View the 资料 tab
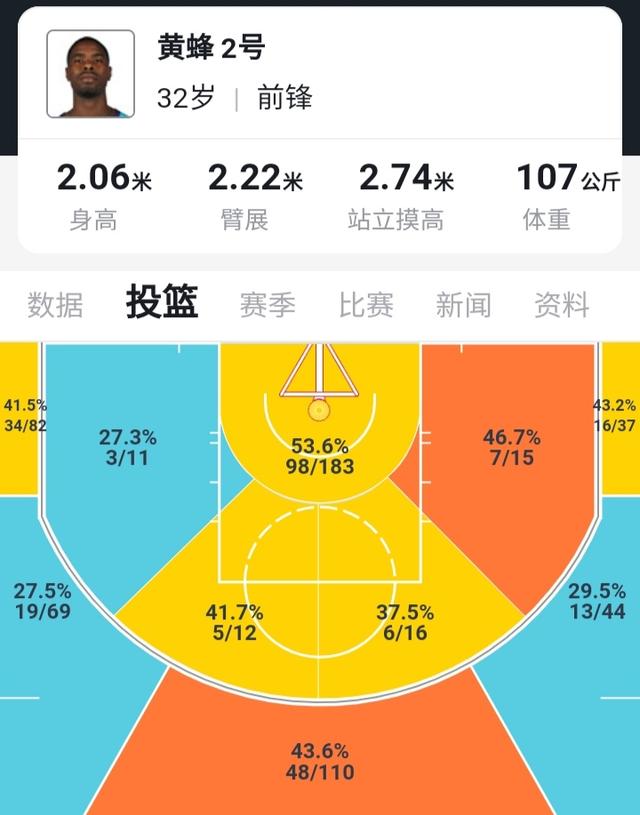Viewport: 640px width, 815px height. click(562, 305)
